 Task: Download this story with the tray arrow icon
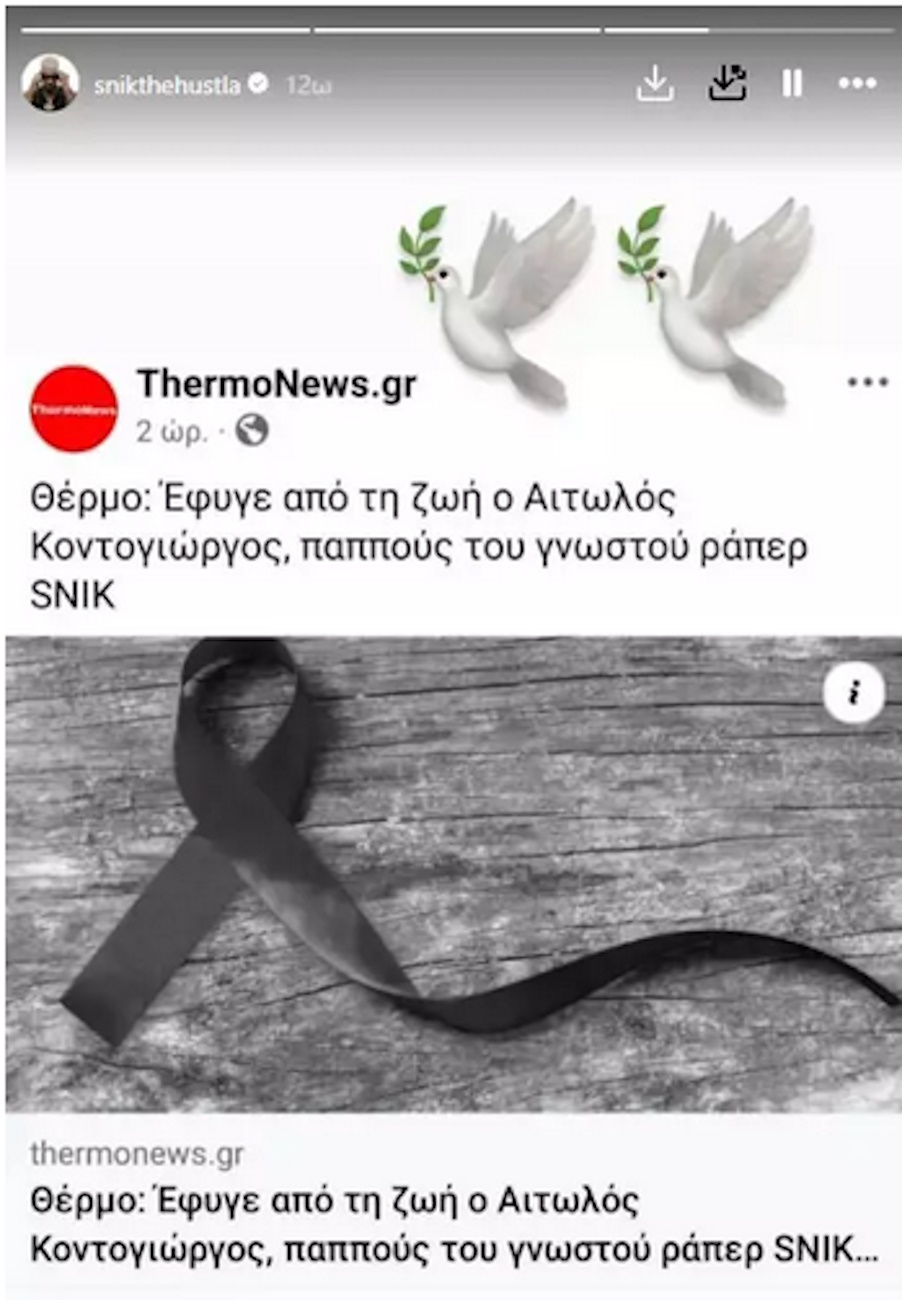pos(654,85)
